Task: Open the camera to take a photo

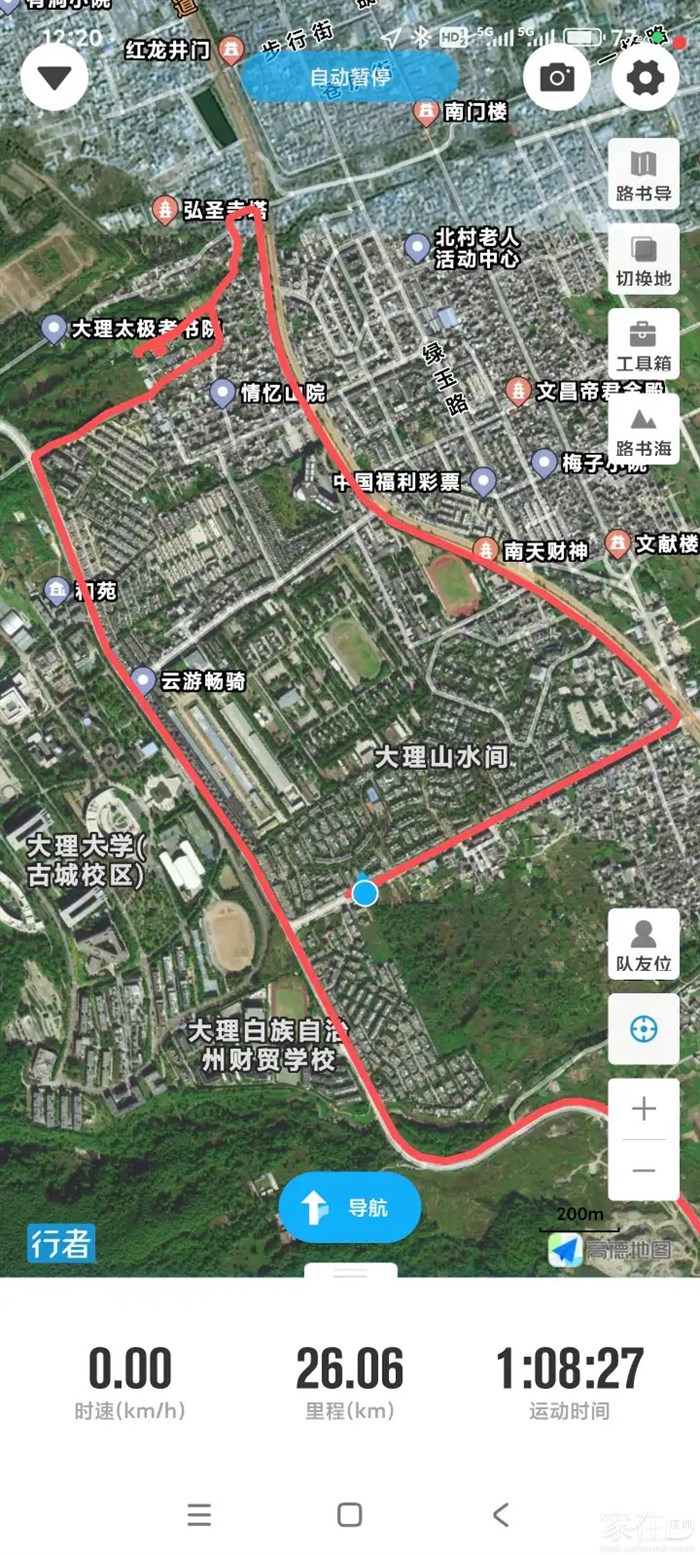Action: pyautogui.click(x=557, y=77)
